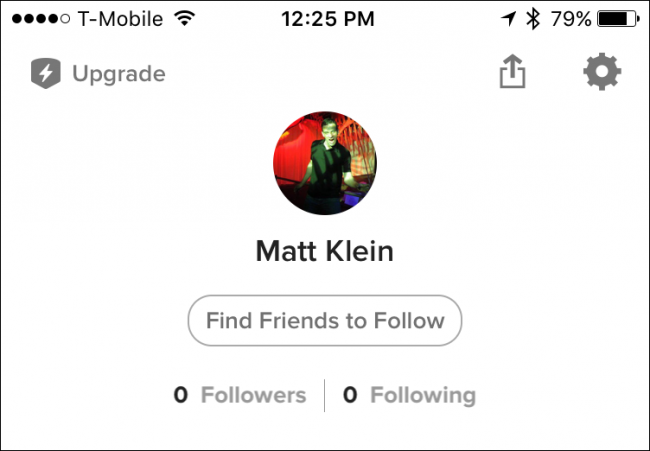Image resolution: width=650 pixels, height=451 pixels.
Task: Share the profile via share icon
Action: 513,72
